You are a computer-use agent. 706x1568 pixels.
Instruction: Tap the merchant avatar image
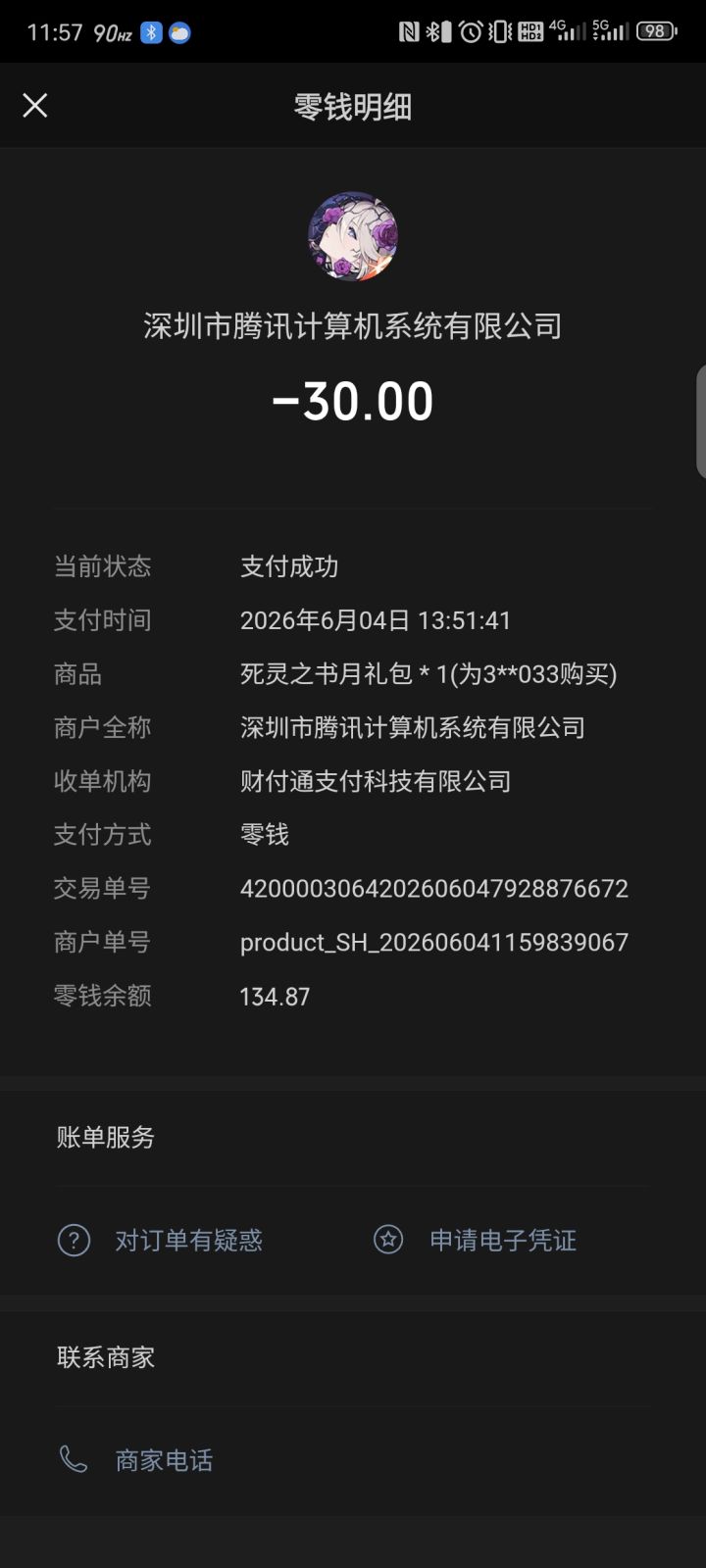click(x=353, y=236)
